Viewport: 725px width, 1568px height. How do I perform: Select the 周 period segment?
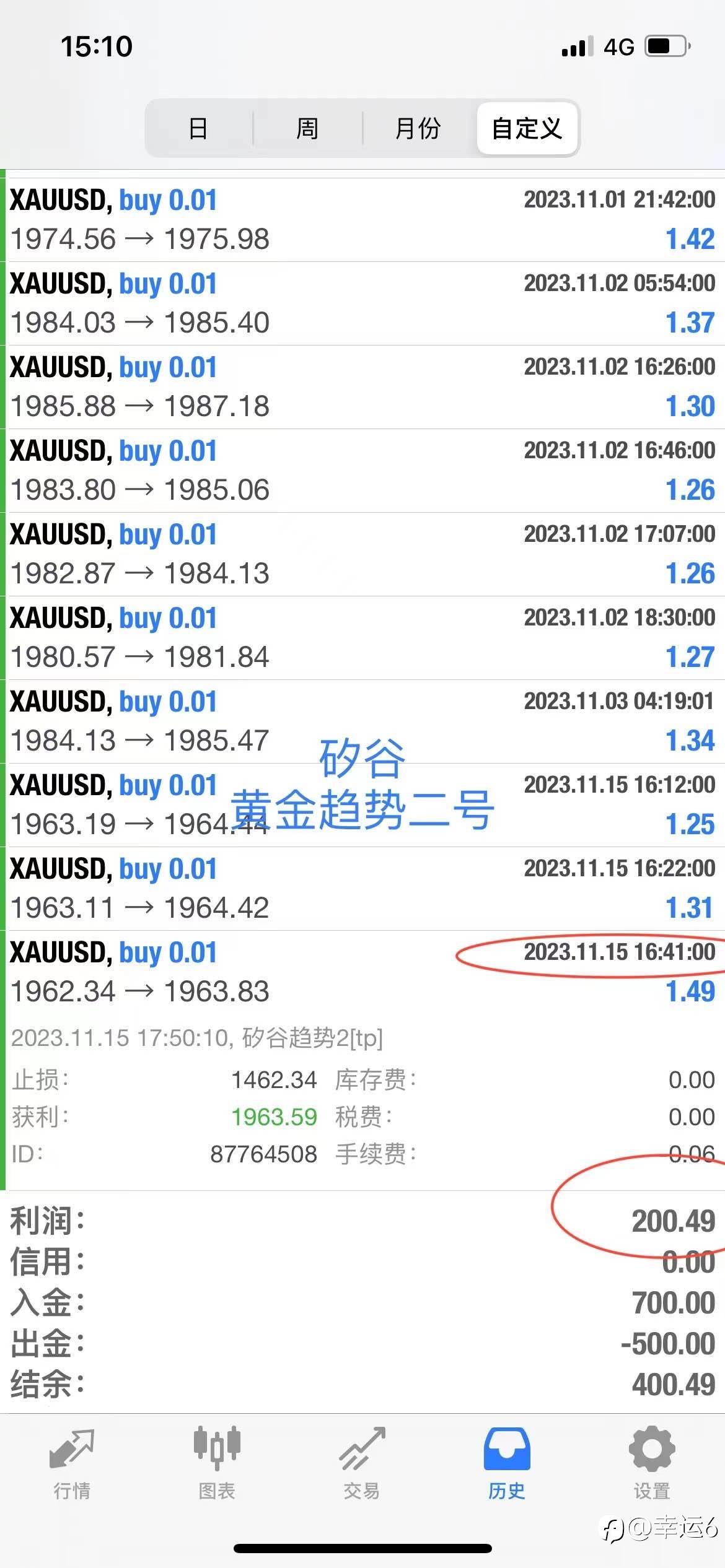pyautogui.click(x=307, y=128)
